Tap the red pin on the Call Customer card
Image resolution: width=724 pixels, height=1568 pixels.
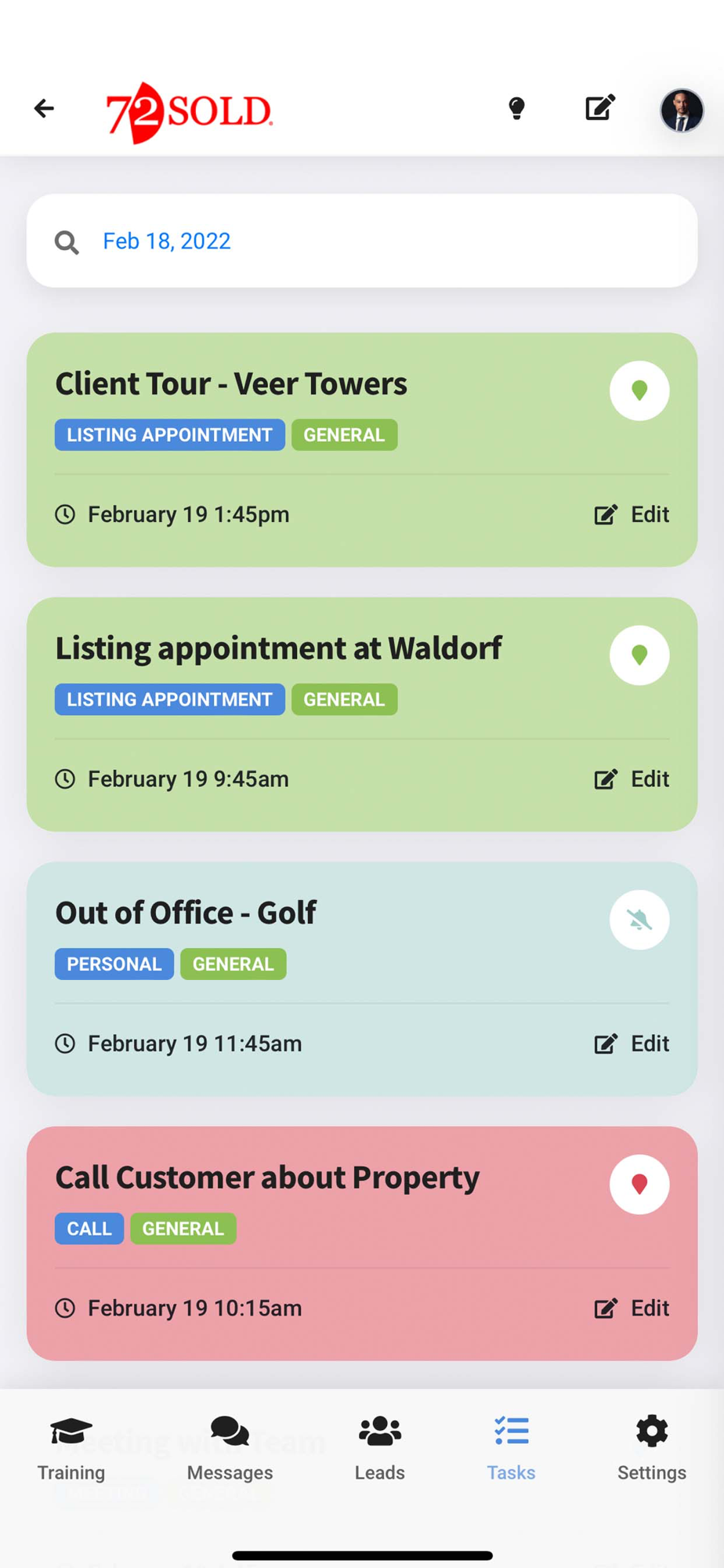(639, 1185)
